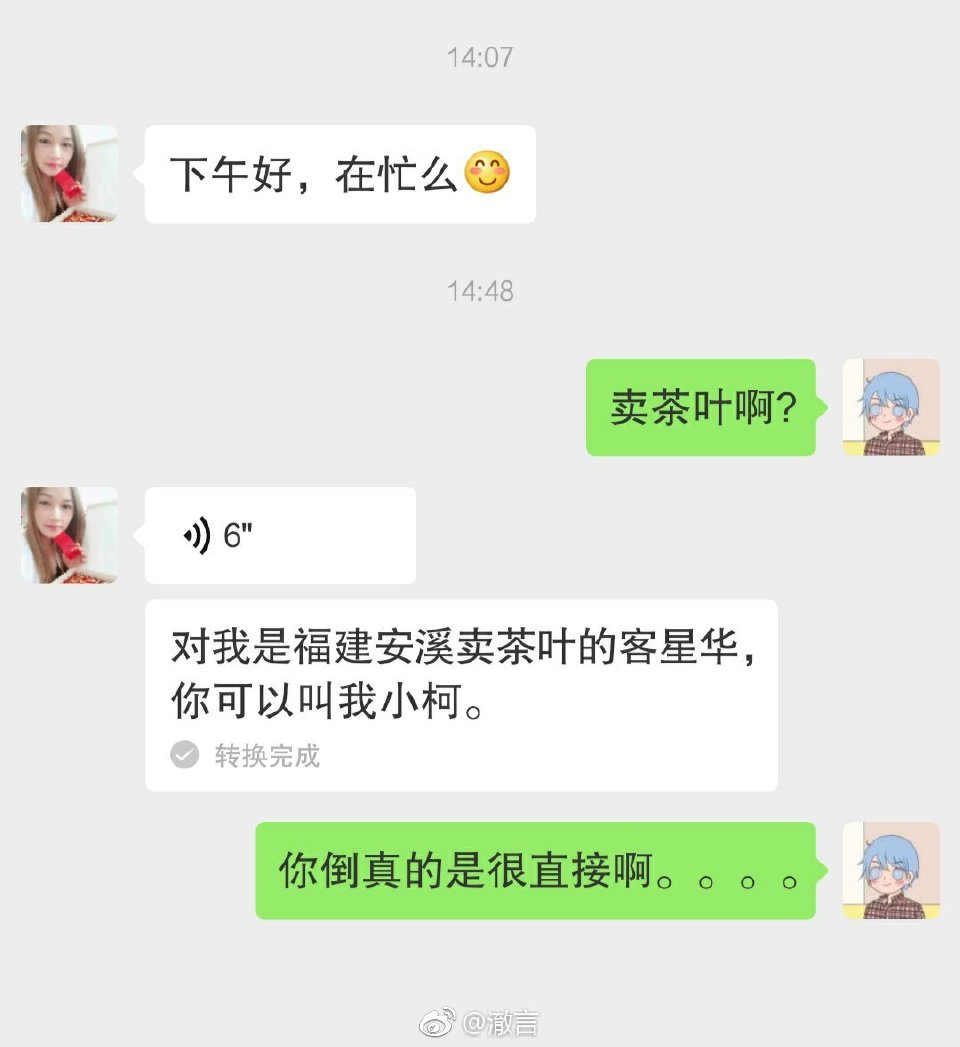The image size is (960, 1047).
Task: Open the woman's profile avatar
Action: coord(67,175)
